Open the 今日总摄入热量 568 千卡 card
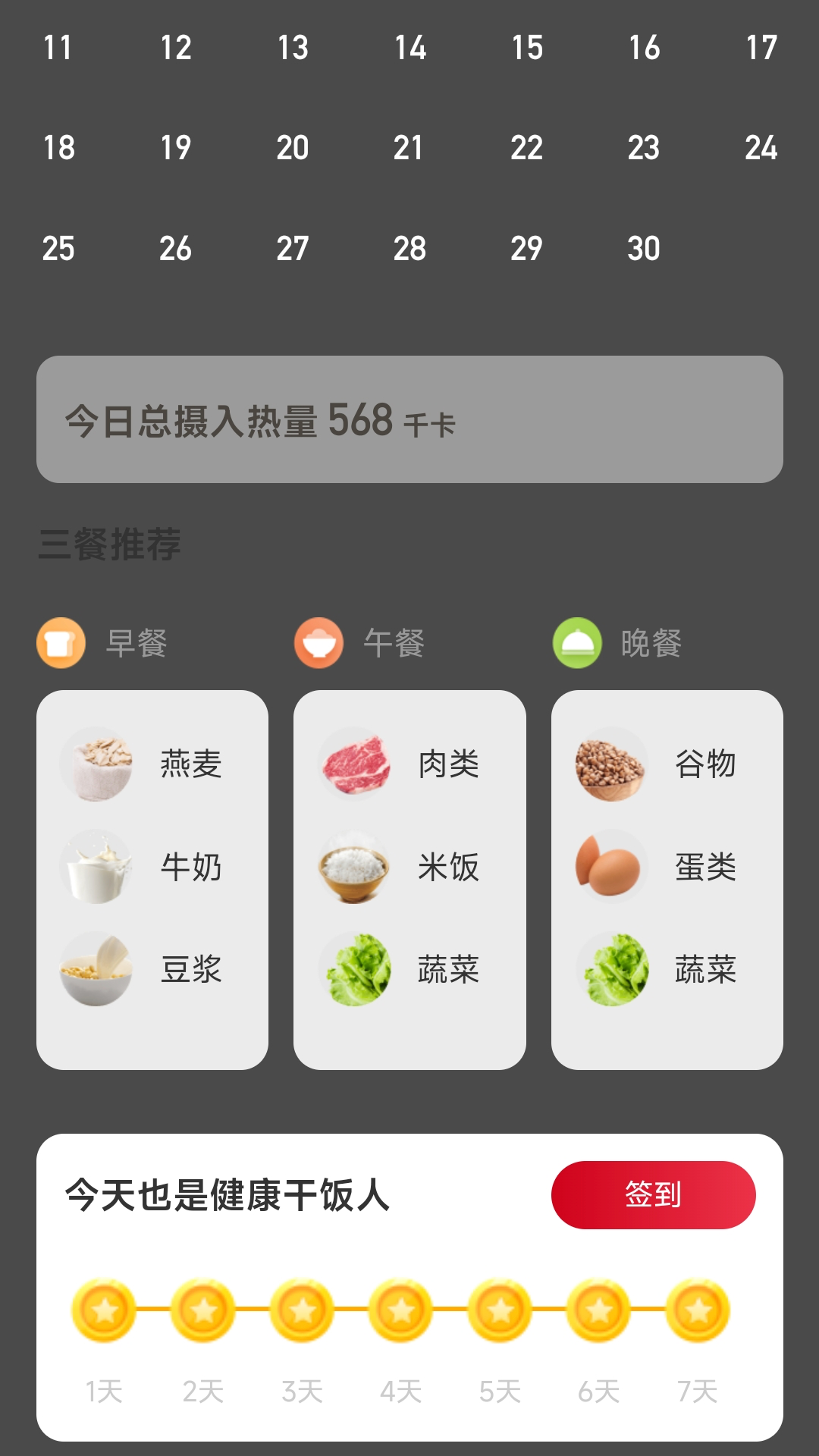The width and height of the screenshot is (819, 1456). pos(409,419)
